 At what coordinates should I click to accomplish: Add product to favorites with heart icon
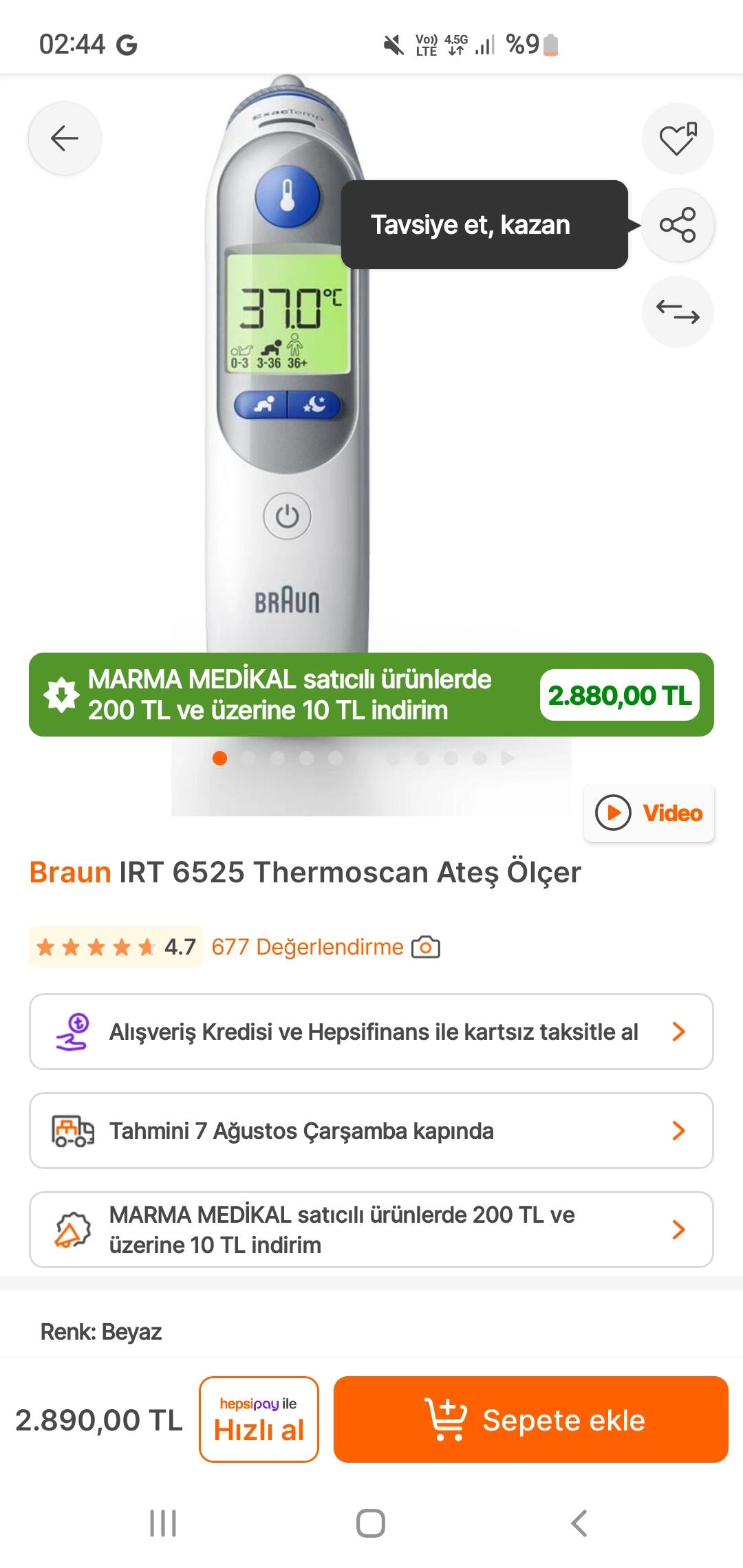point(678,138)
